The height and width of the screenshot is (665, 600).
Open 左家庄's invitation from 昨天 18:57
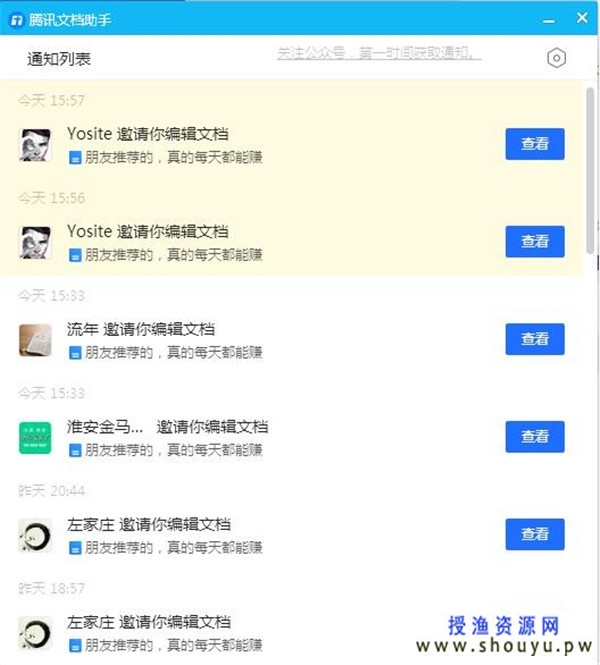[149, 622]
